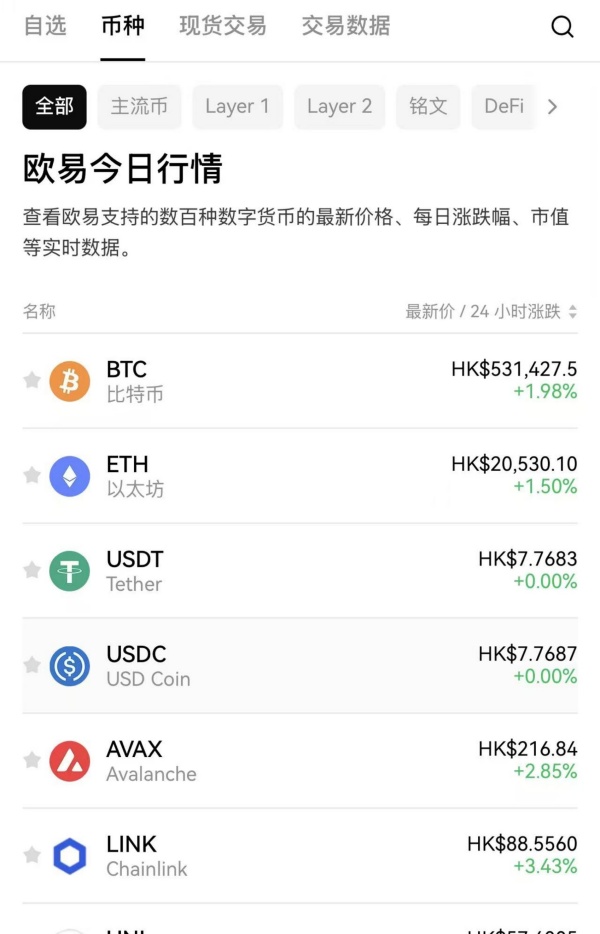Image resolution: width=600 pixels, height=934 pixels.
Task: Open the 交易数据 tab
Action: pos(345,26)
